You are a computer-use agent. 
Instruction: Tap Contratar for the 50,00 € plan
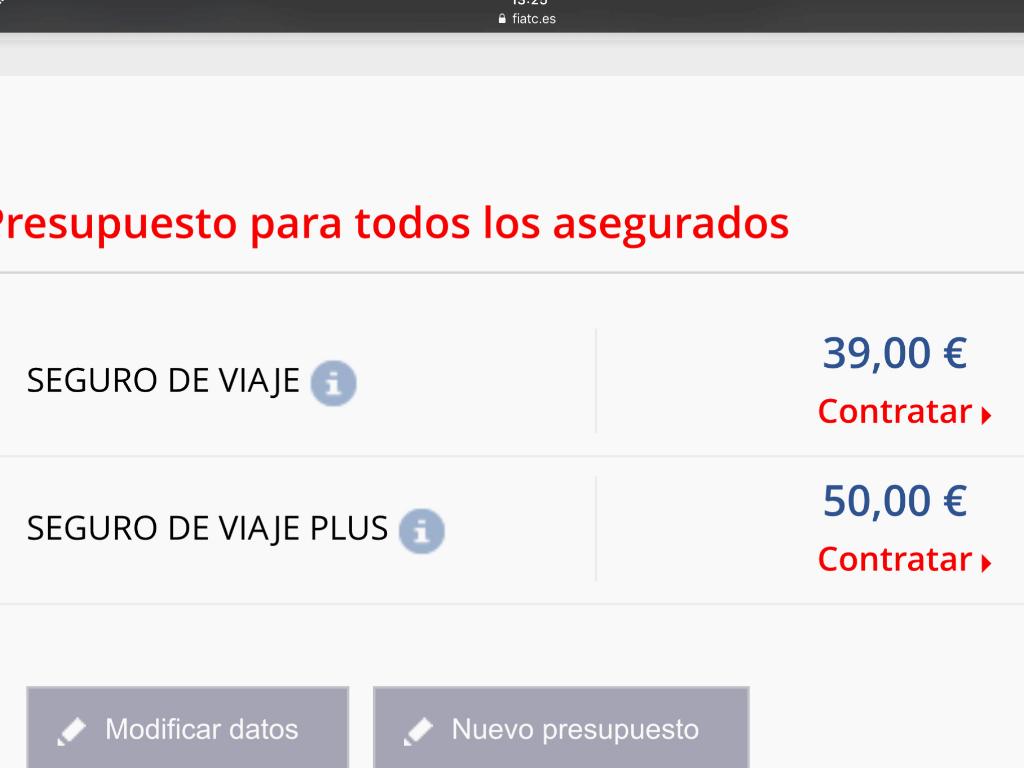[x=904, y=559]
